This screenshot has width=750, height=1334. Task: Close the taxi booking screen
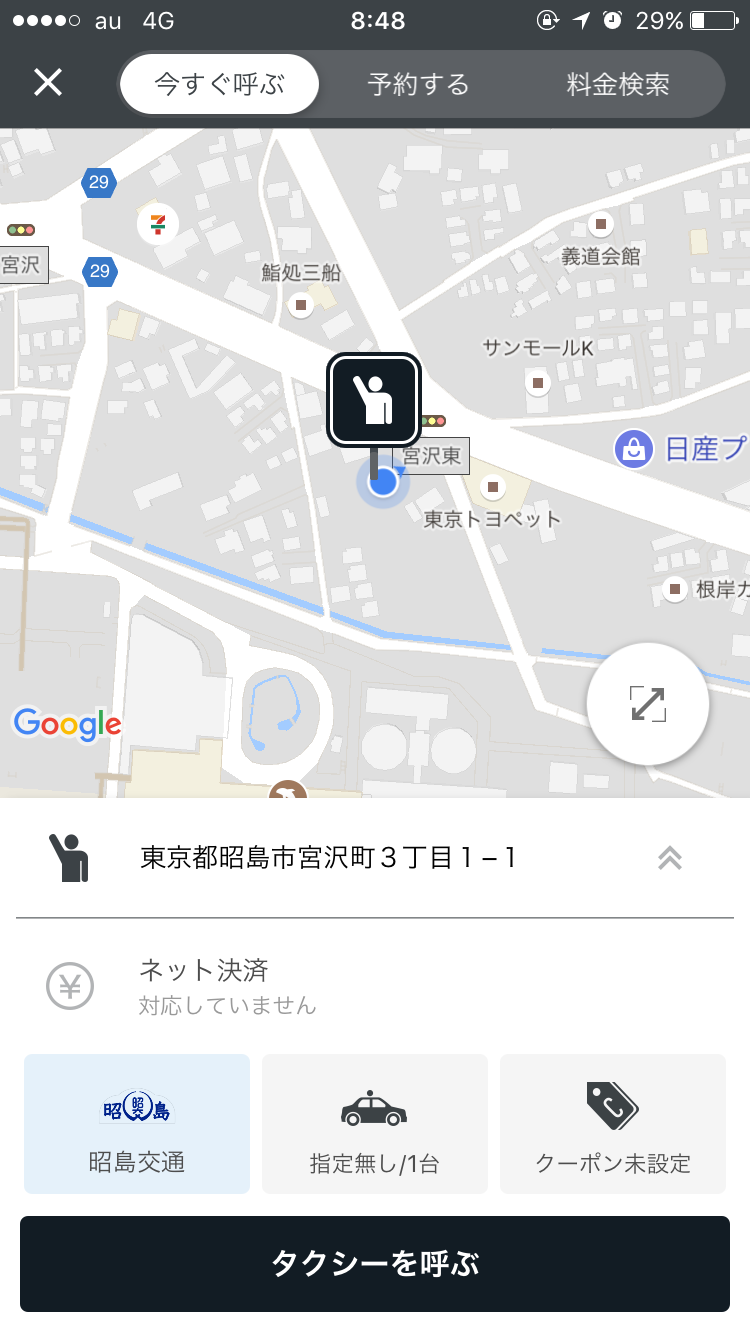(x=48, y=83)
